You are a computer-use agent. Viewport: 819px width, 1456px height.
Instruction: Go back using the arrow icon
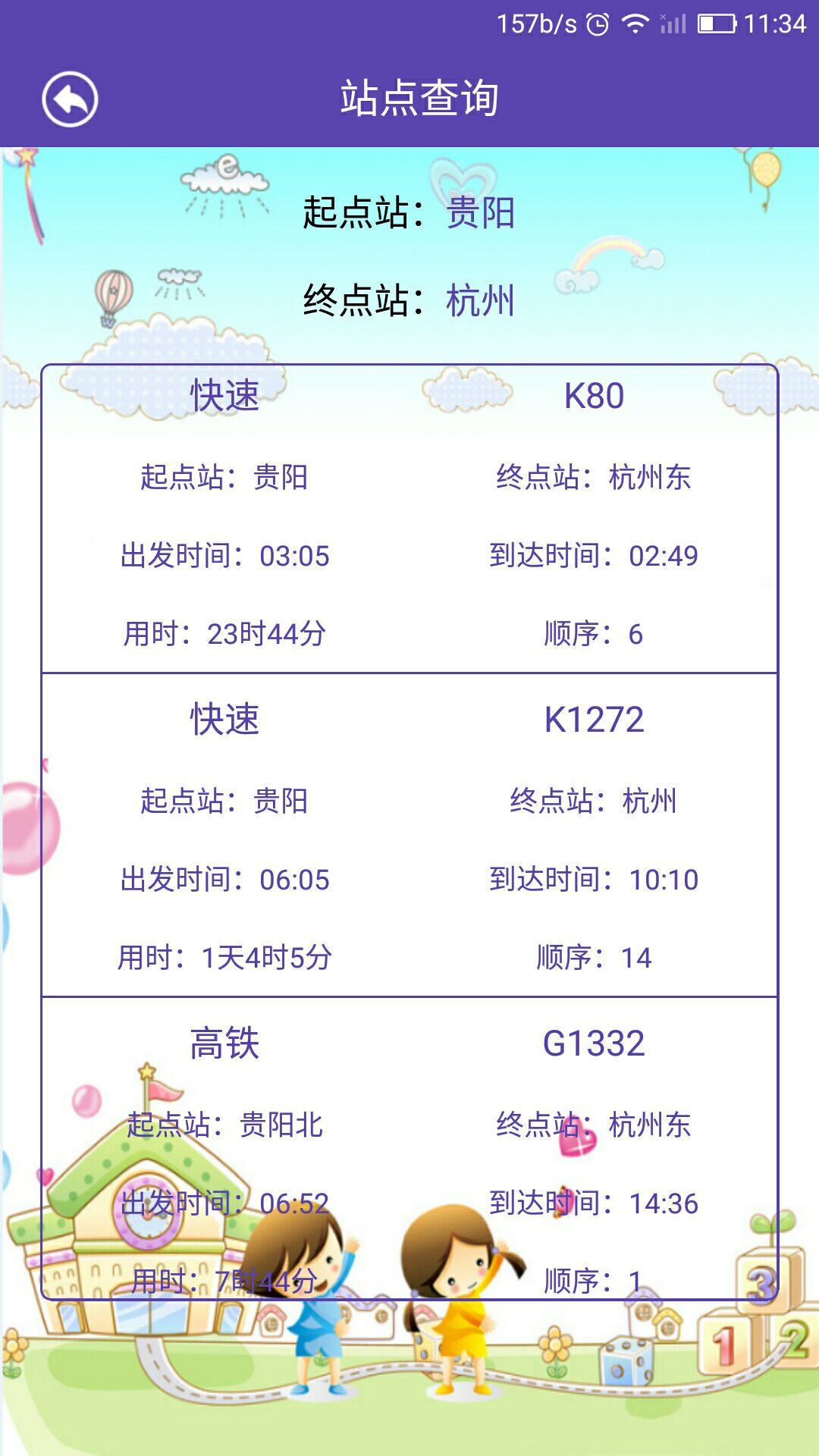tap(70, 99)
